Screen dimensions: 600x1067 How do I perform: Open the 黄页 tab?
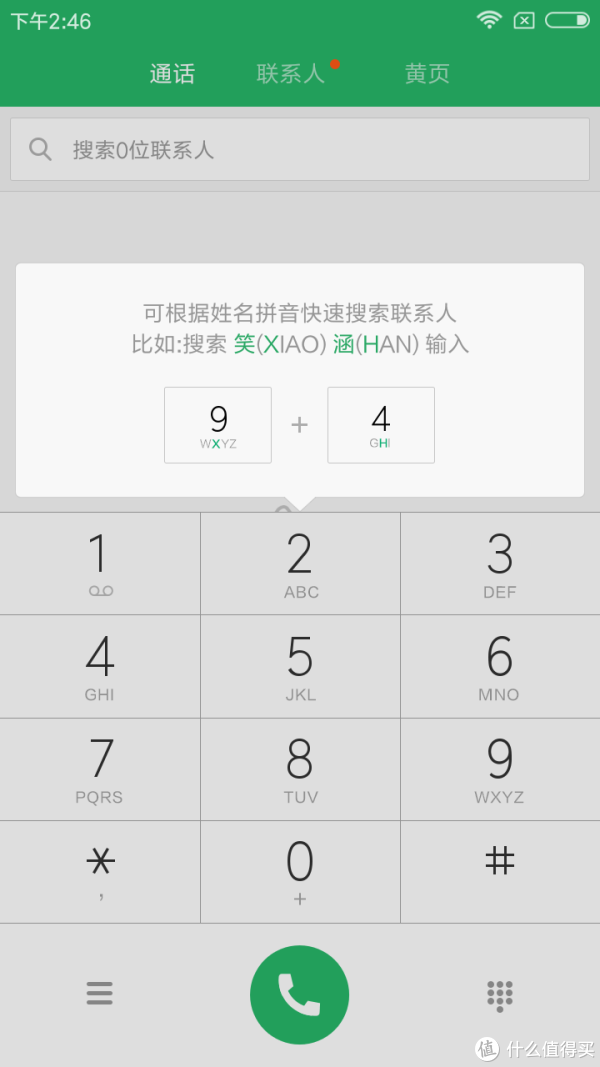pyautogui.click(x=427, y=73)
